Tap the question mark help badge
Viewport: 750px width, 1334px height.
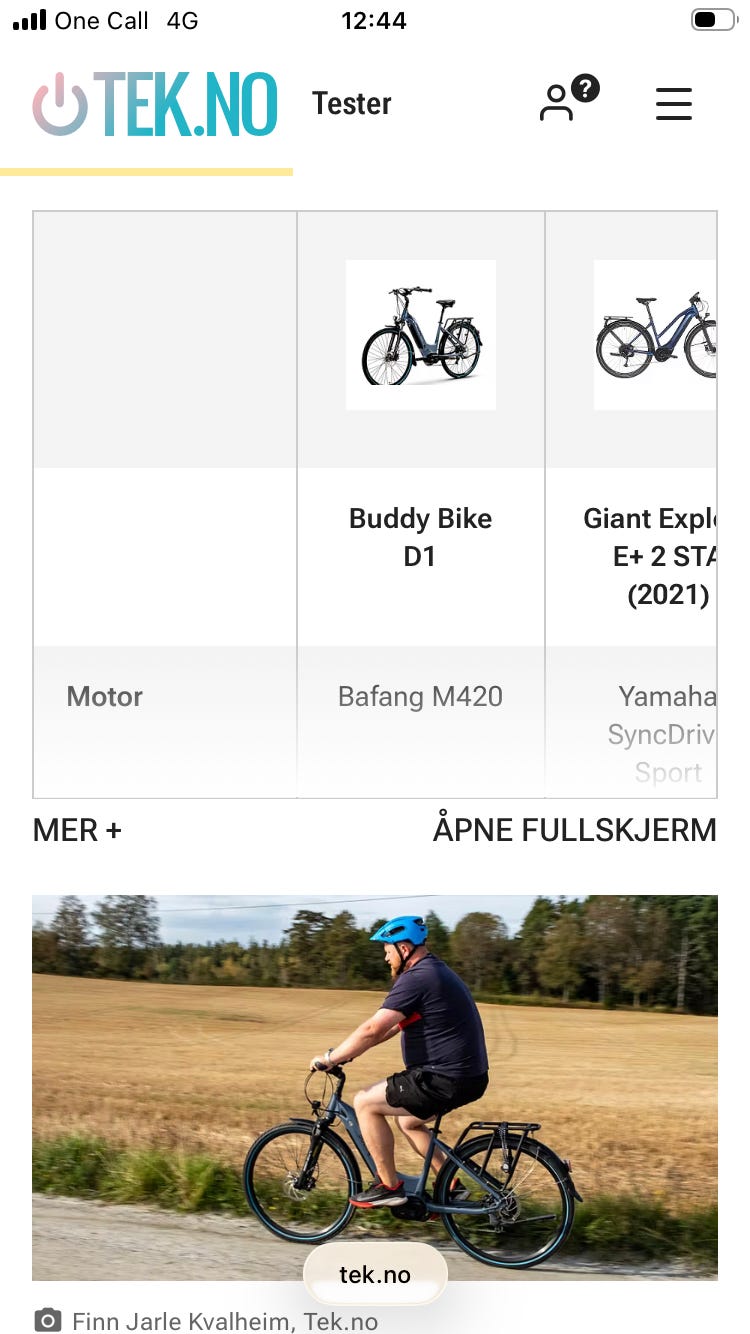[x=584, y=88]
